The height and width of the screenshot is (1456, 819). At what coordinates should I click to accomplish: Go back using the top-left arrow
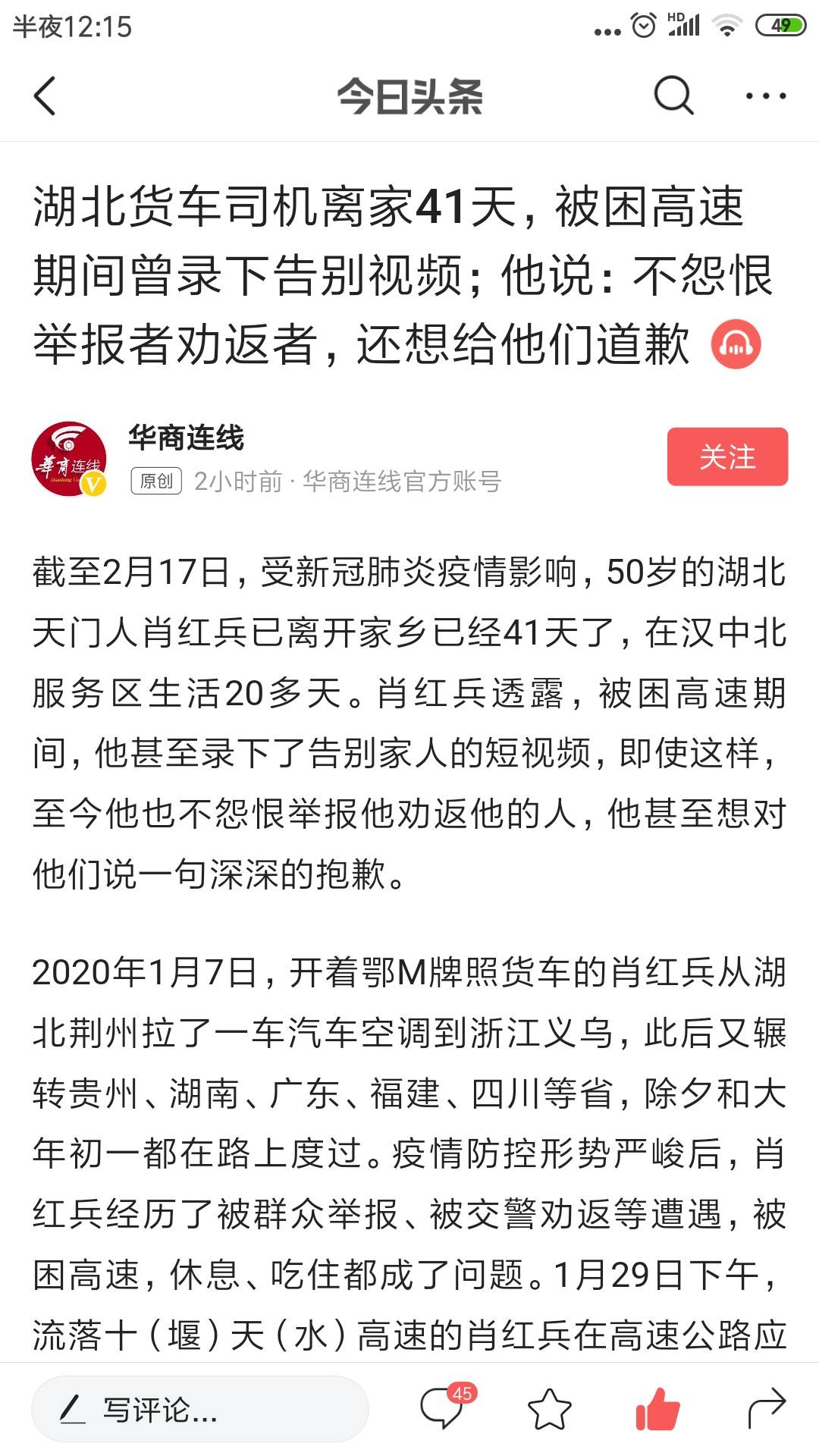[45, 96]
